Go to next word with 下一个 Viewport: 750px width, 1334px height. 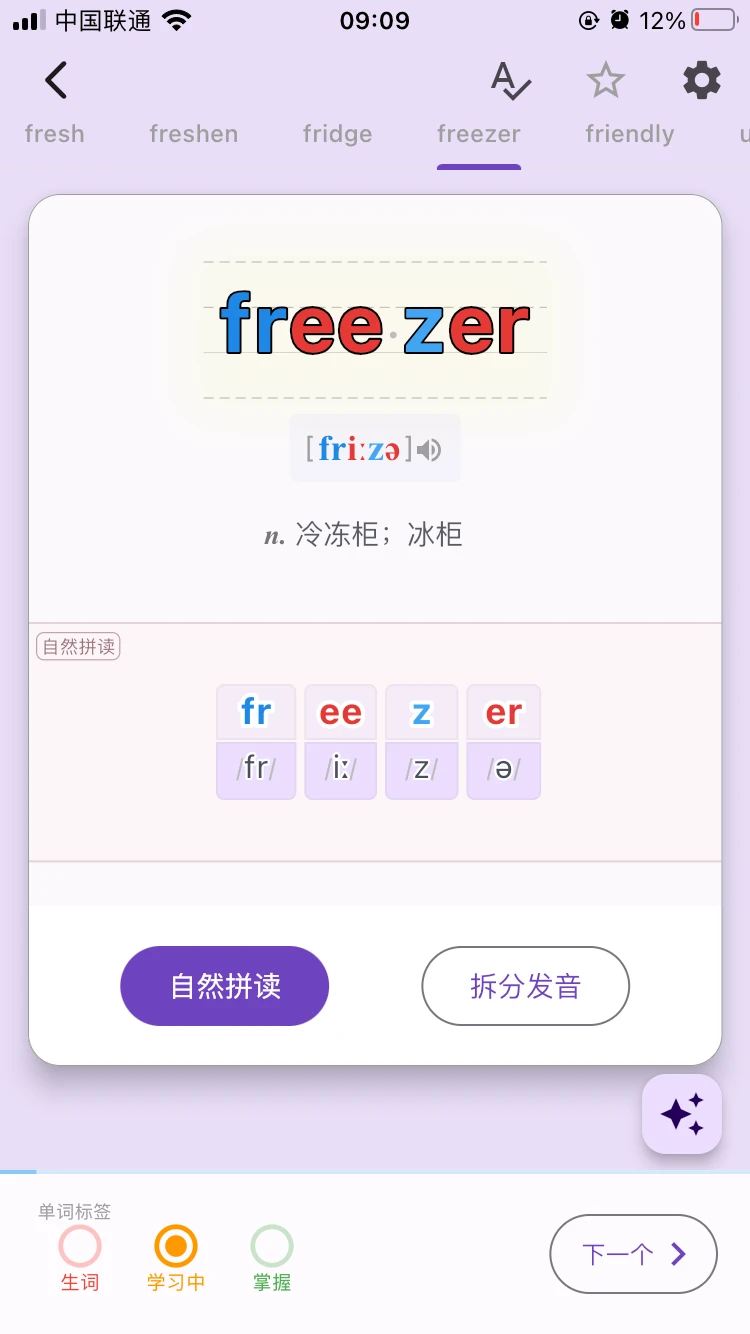click(634, 1254)
